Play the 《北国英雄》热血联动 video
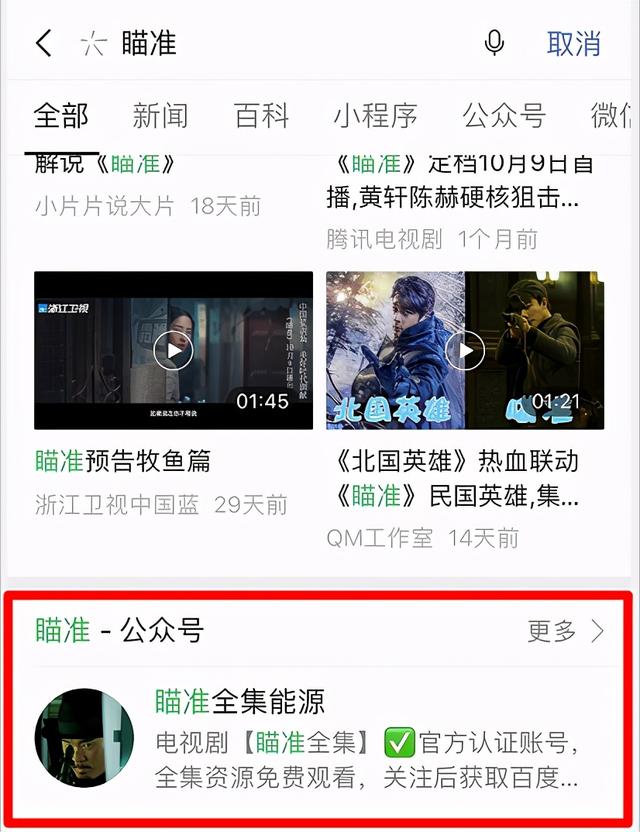Screen dimensions: 640x832 (465, 350)
